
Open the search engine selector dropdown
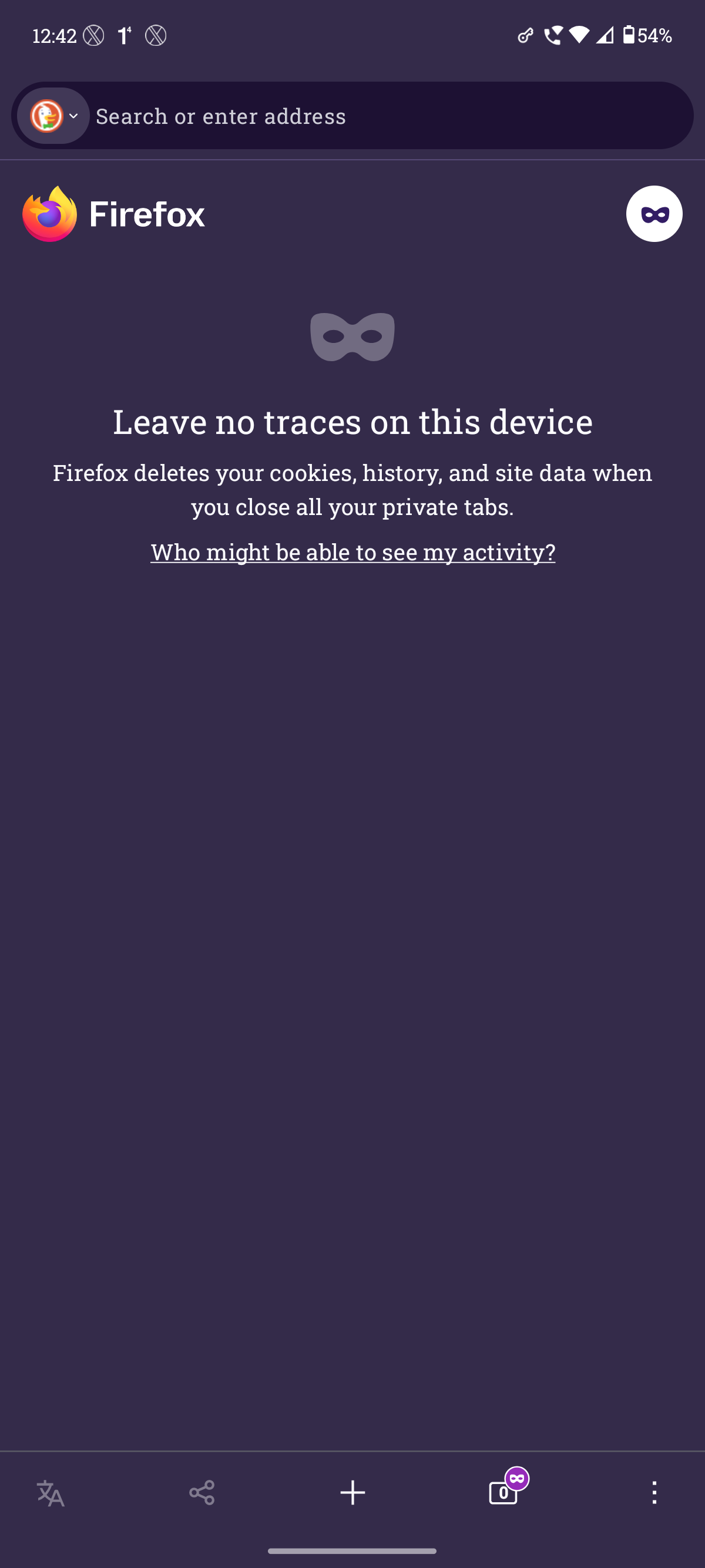[53, 116]
